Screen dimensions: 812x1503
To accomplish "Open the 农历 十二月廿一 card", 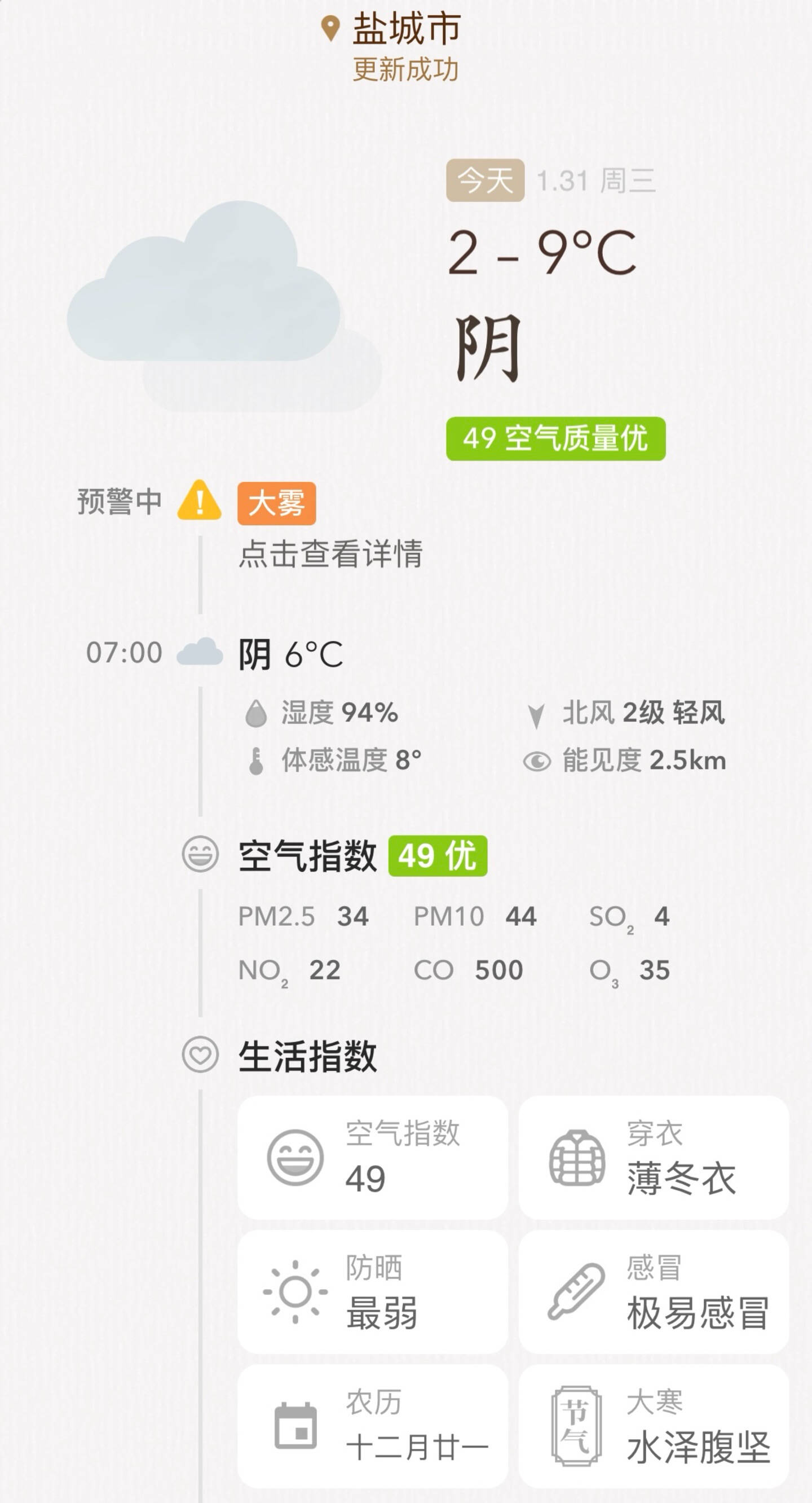I will (x=372, y=1426).
